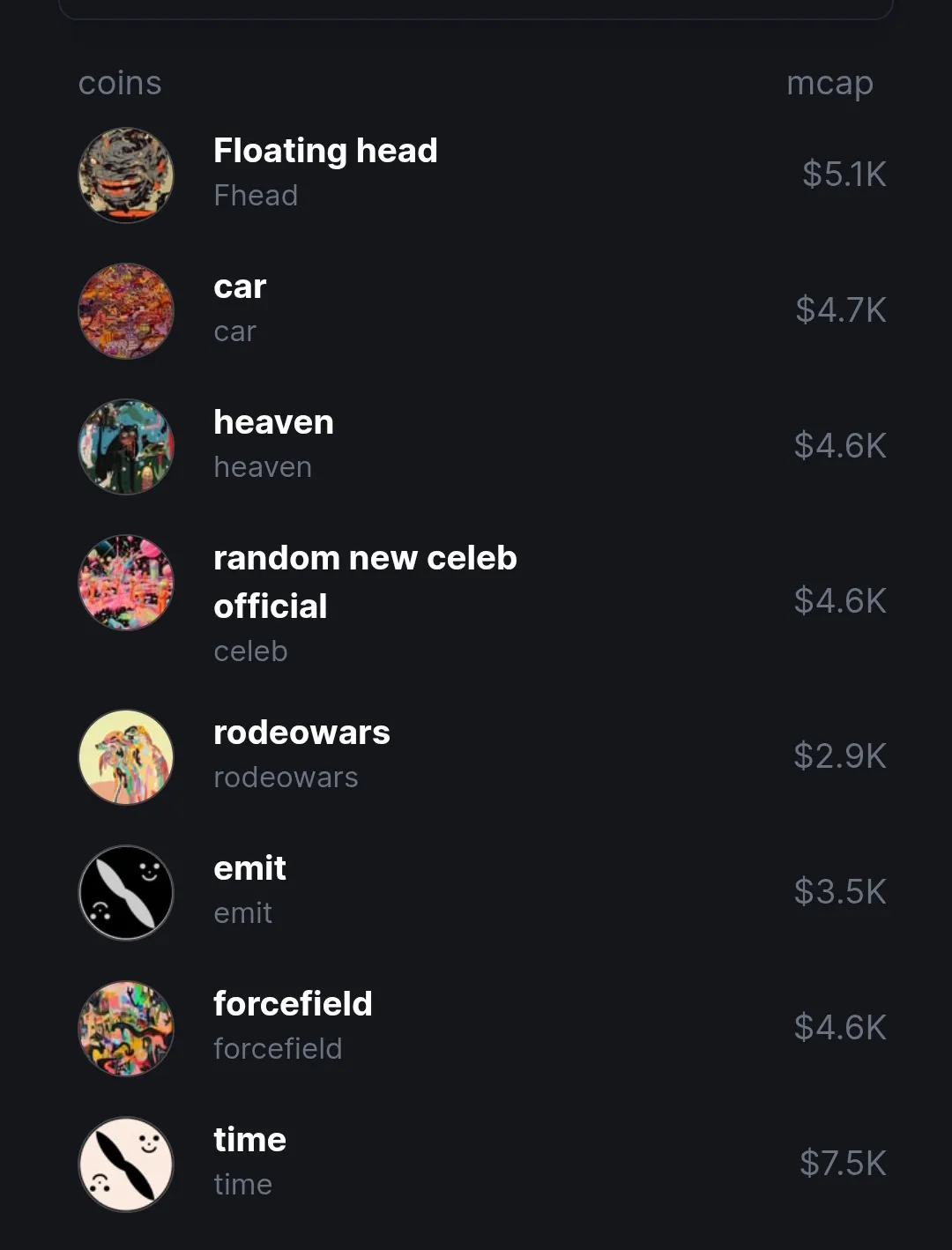
Task: Click the forcefield coin avatar image
Action: tap(126, 1028)
